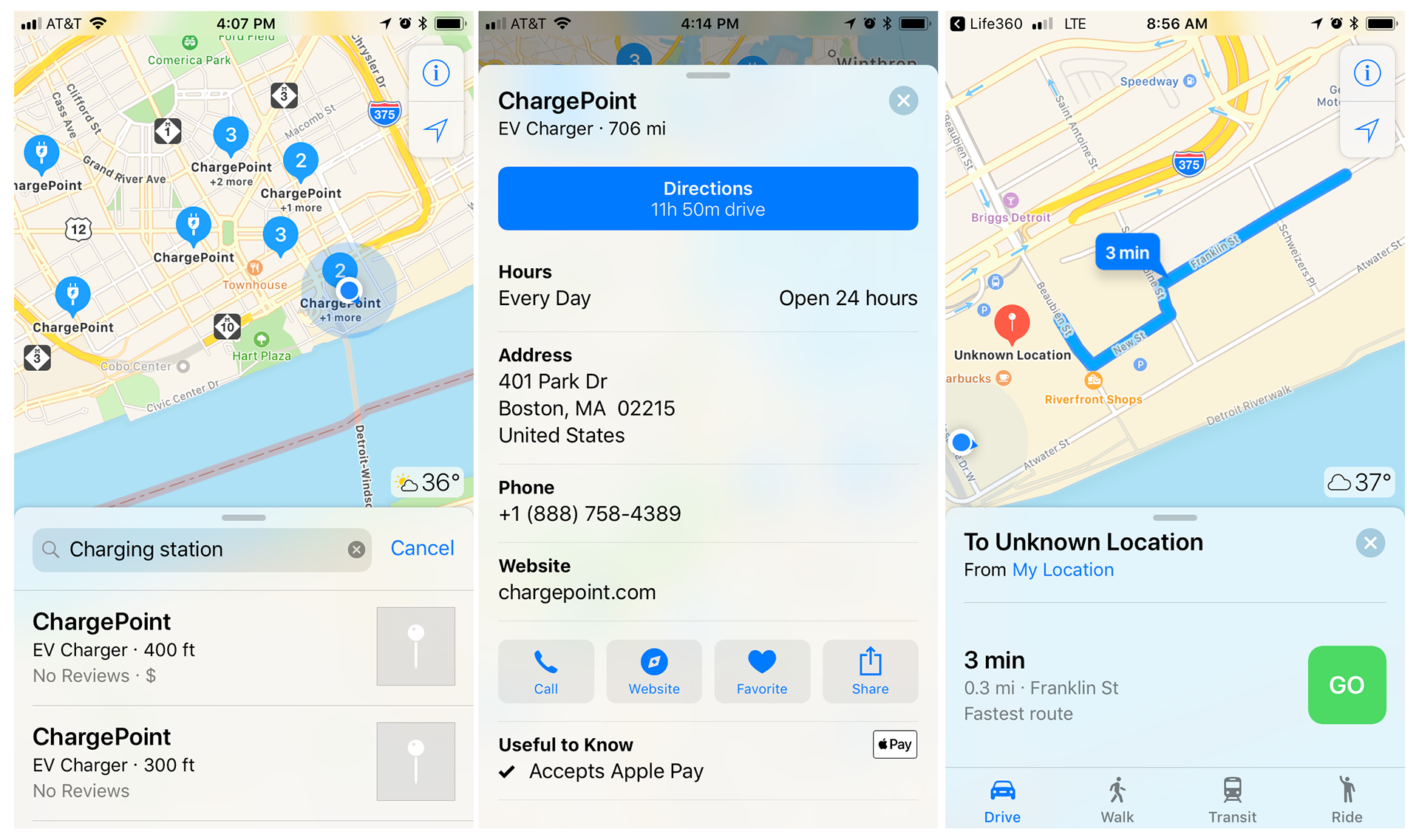Share the ChargePoint location
This screenshot has height=840, width=1419.
click(869, 671)
